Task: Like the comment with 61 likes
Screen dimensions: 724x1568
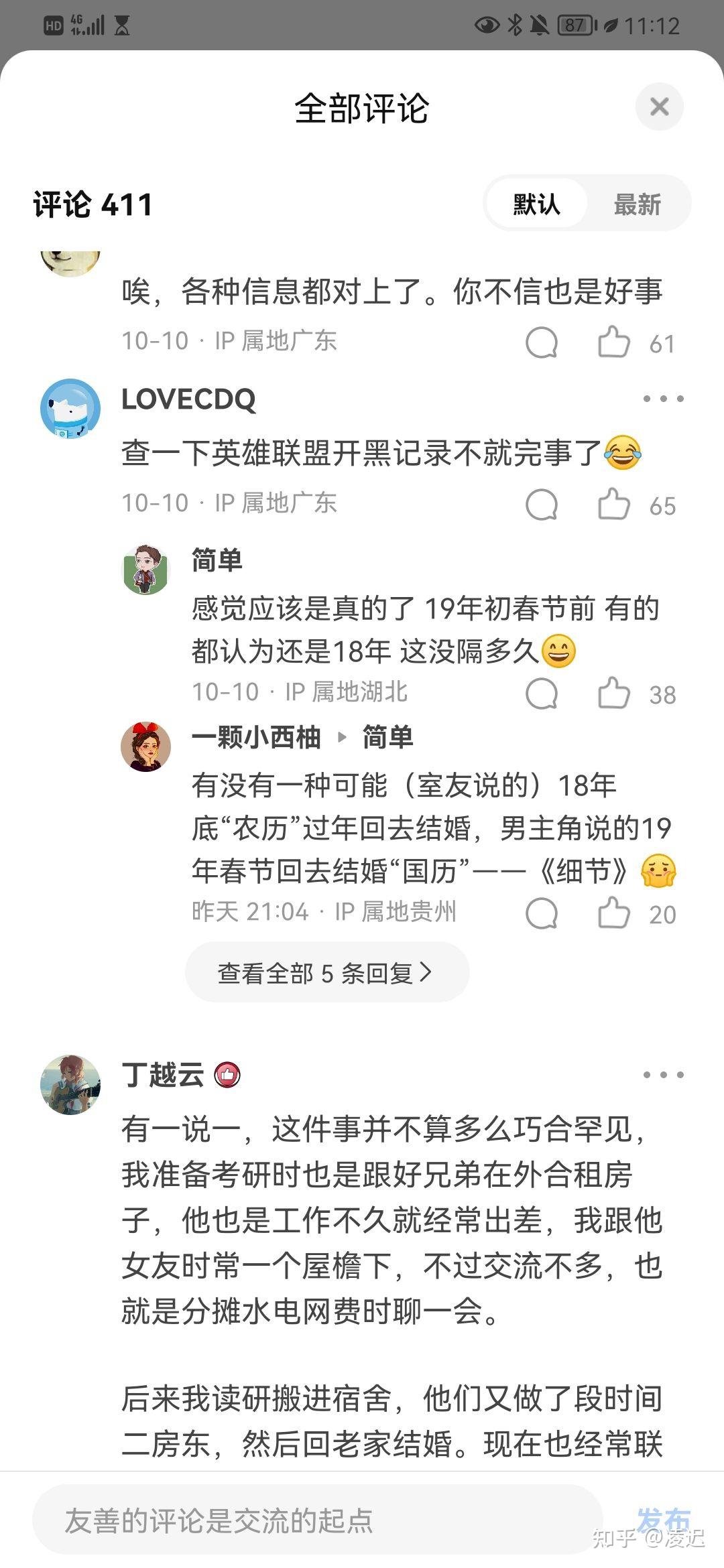Action: pos(613,342)
